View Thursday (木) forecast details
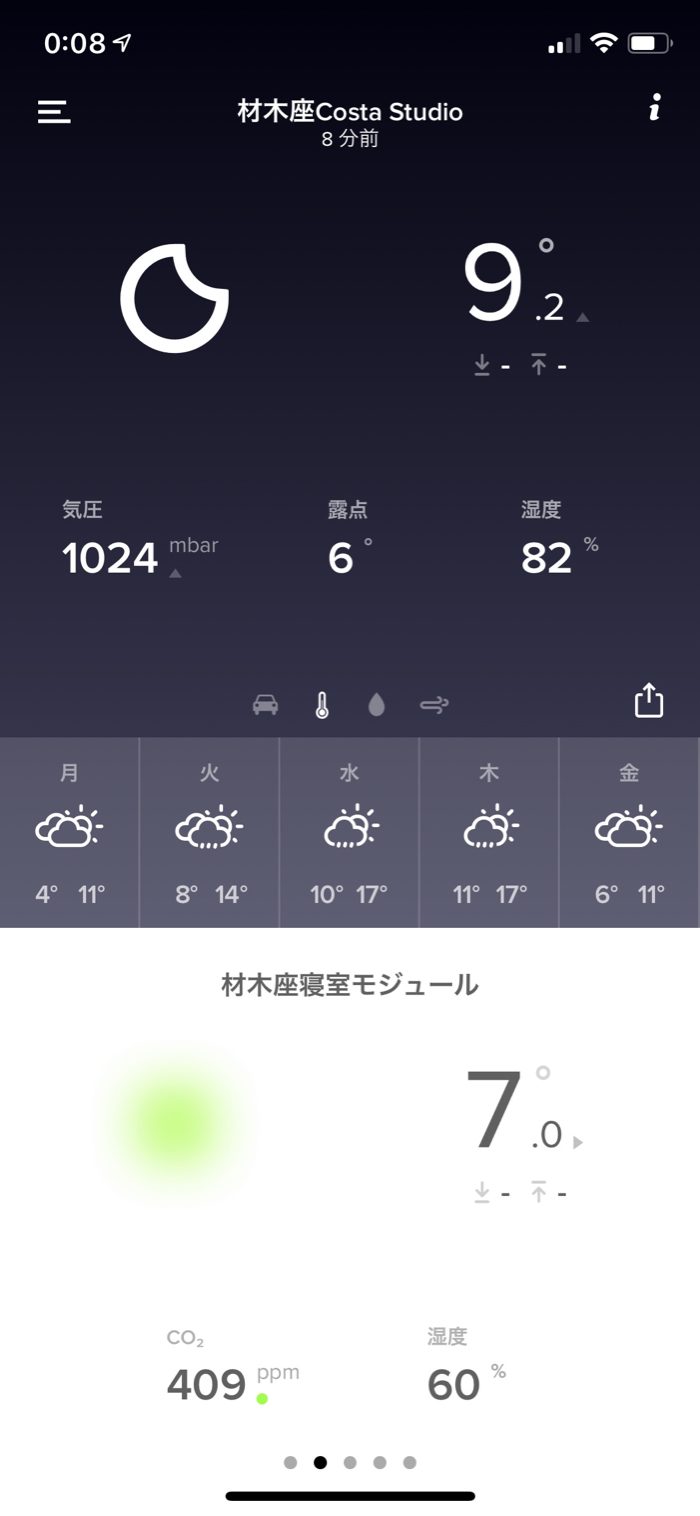 489,832
